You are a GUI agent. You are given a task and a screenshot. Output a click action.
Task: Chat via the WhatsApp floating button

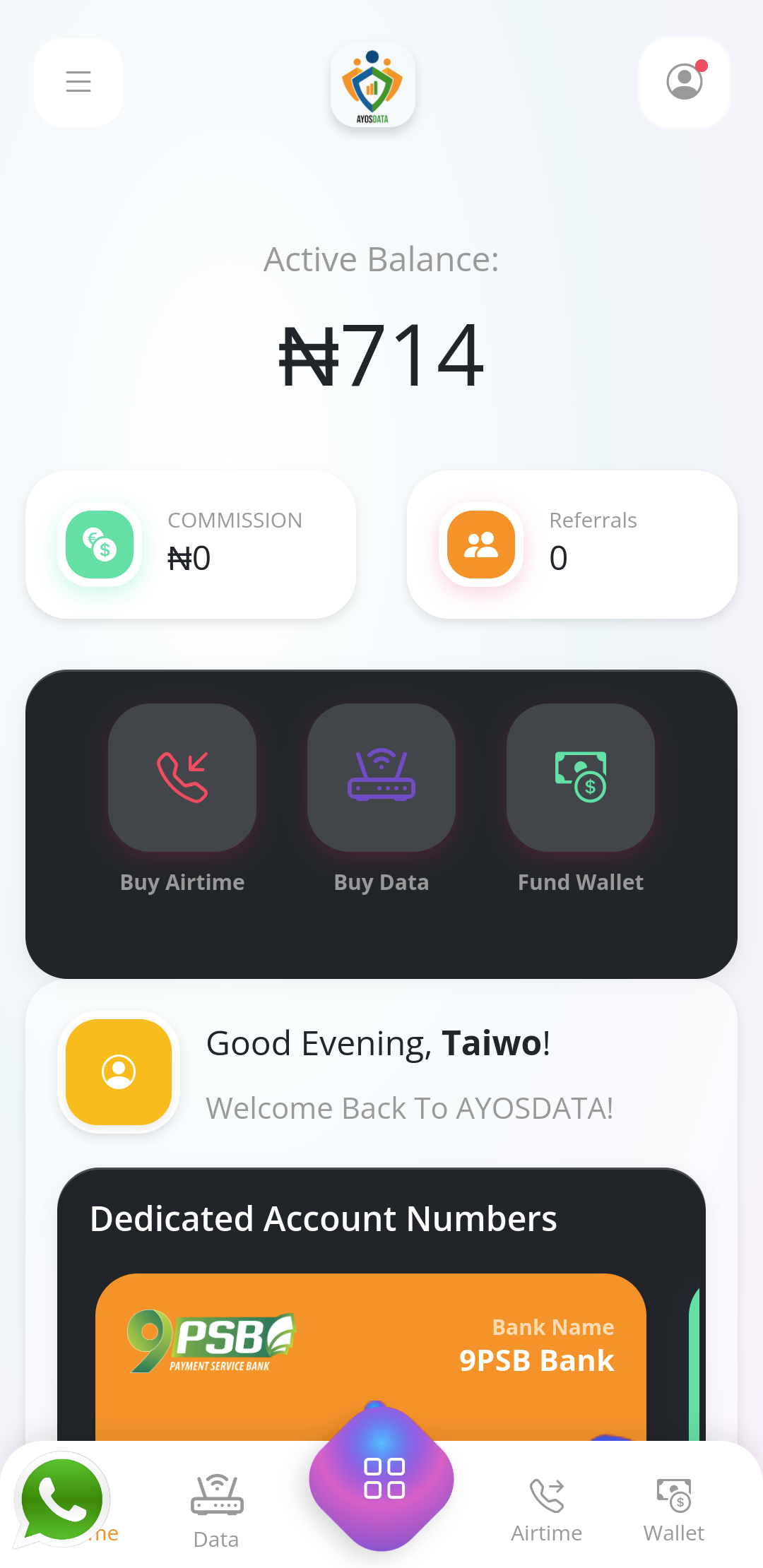[62, 1499]
